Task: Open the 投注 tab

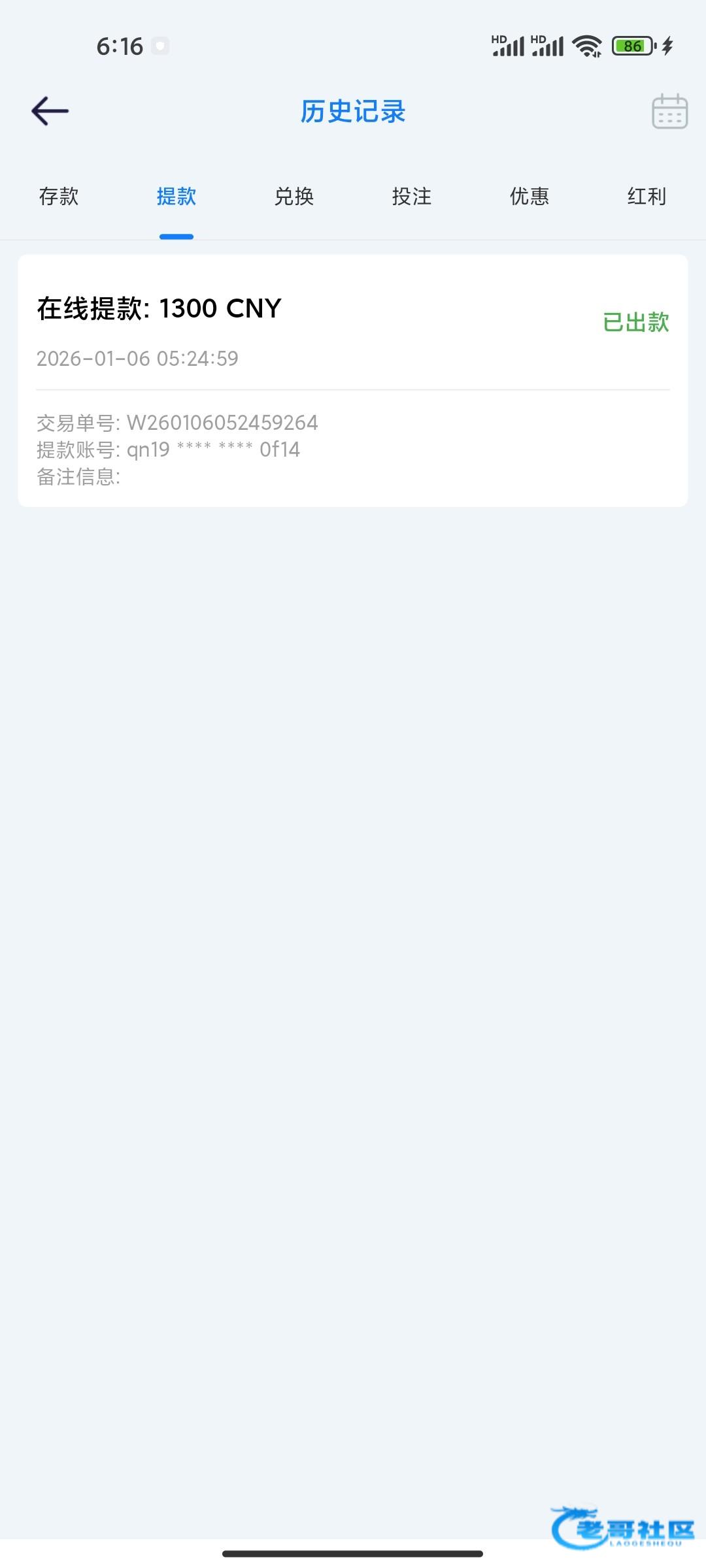Action: (x=412, y=196)
